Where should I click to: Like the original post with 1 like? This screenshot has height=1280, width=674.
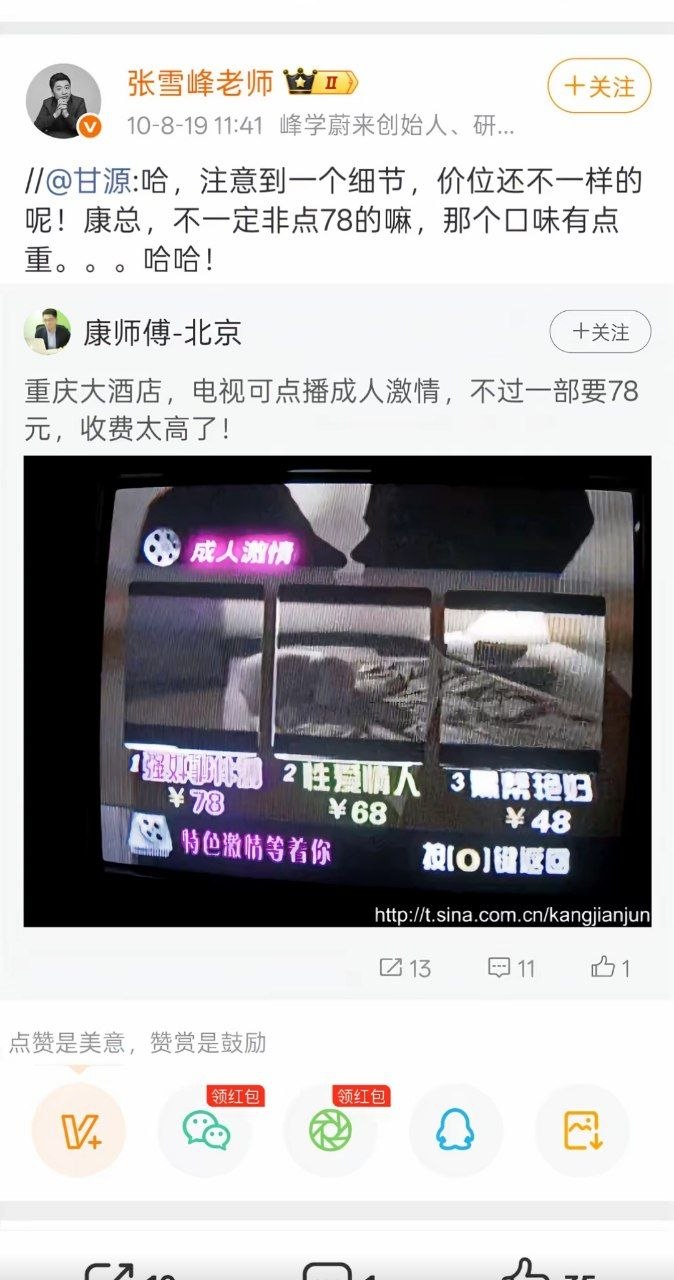[x=611, y=967]
